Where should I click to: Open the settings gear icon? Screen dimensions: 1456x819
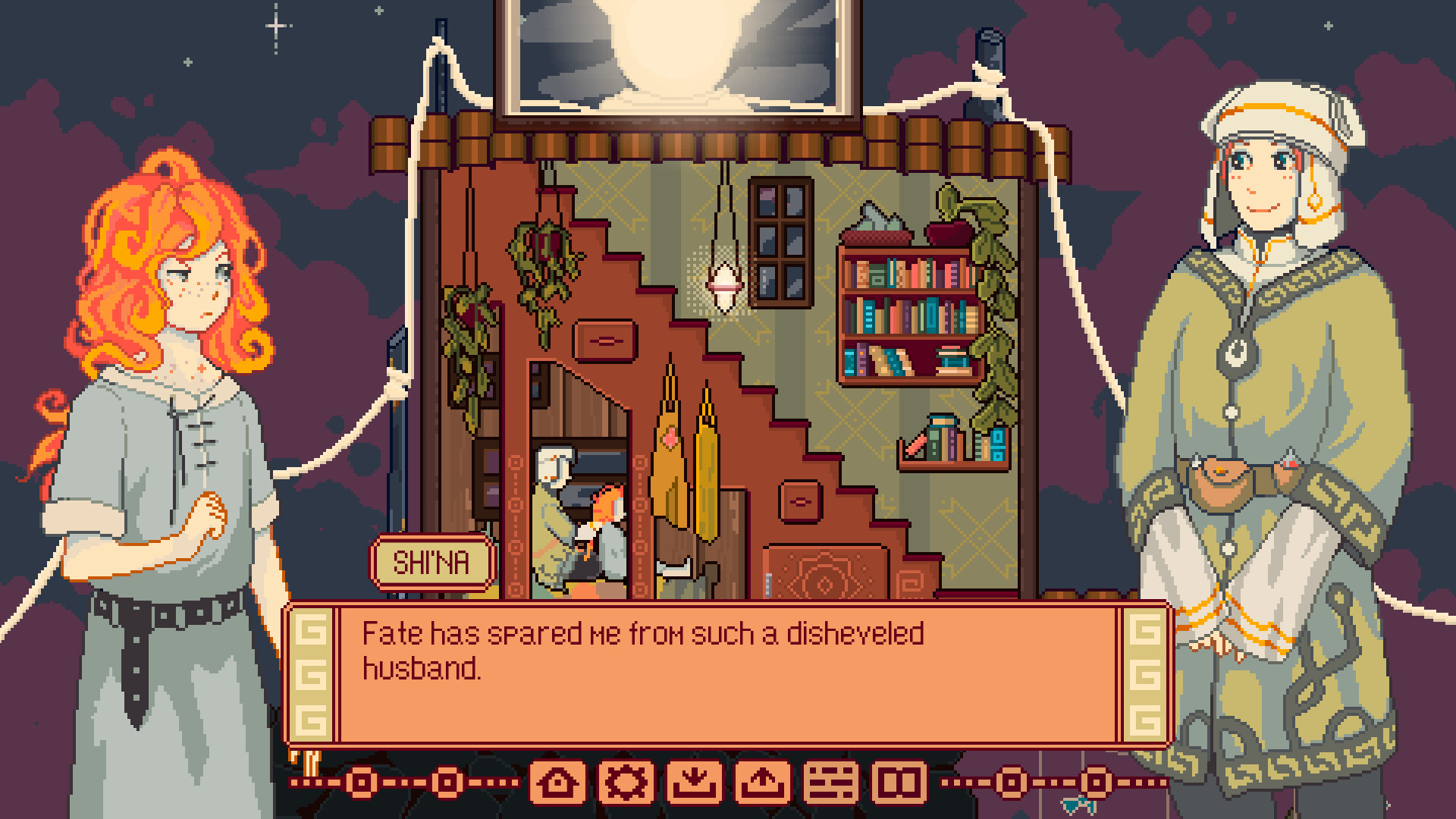click(x=626, y=782)
